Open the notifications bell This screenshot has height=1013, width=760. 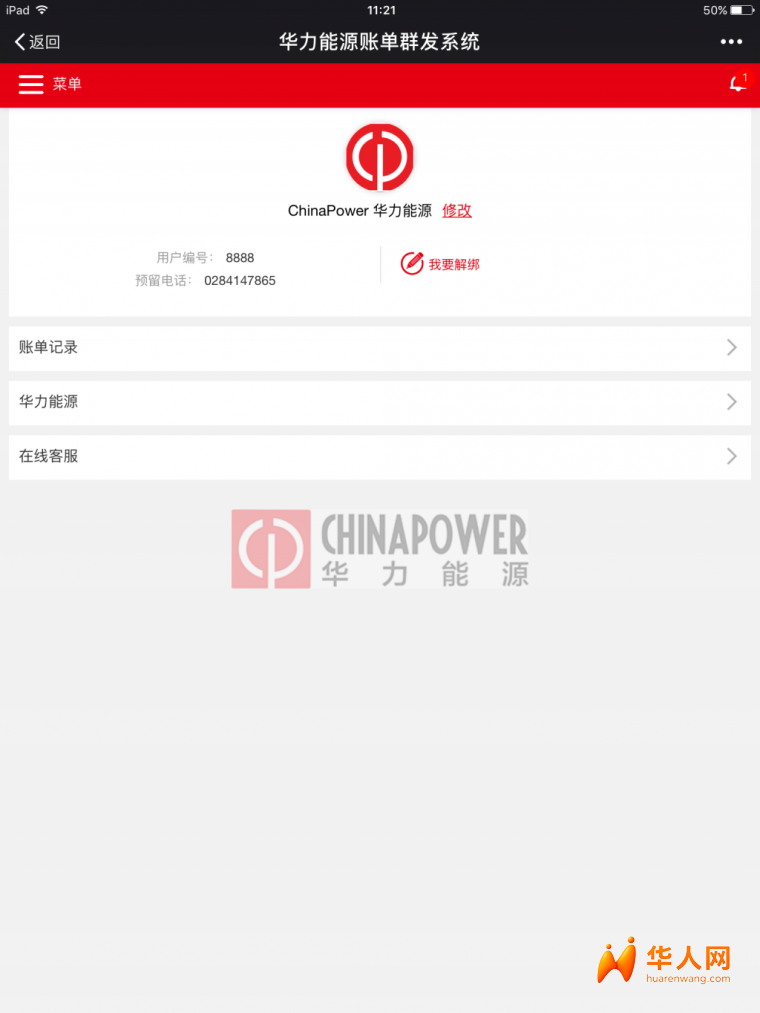[737, 84]
